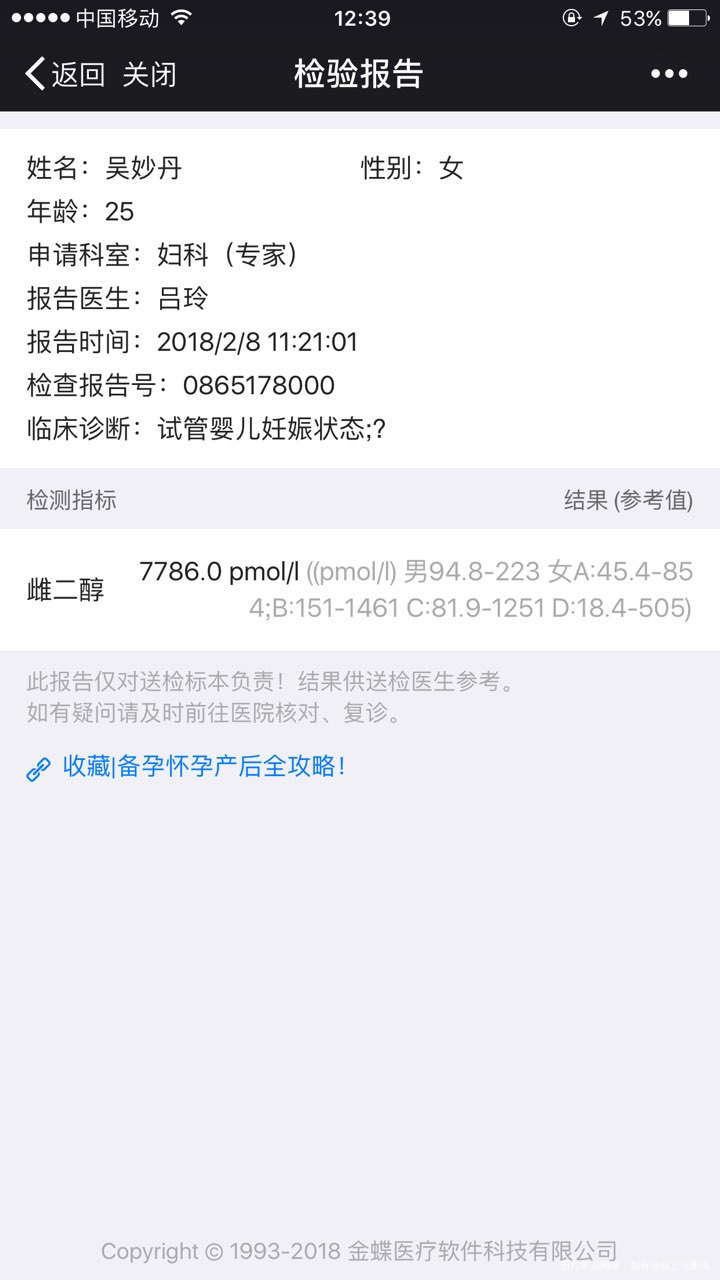Click the copyright footer text
Viewport: 720px width, 1281px height.
point(360,1251)
